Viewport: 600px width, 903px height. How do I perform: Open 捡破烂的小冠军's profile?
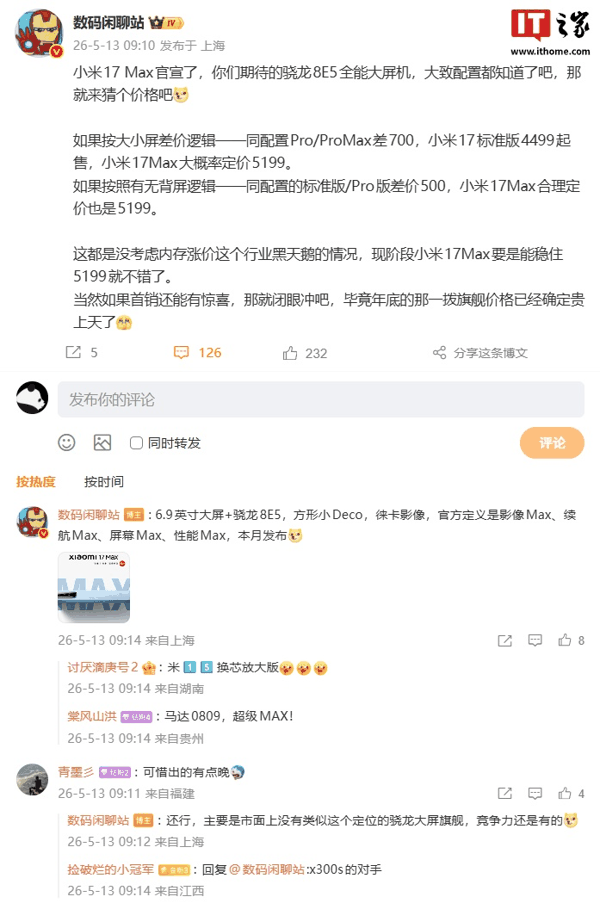[111, 869]
